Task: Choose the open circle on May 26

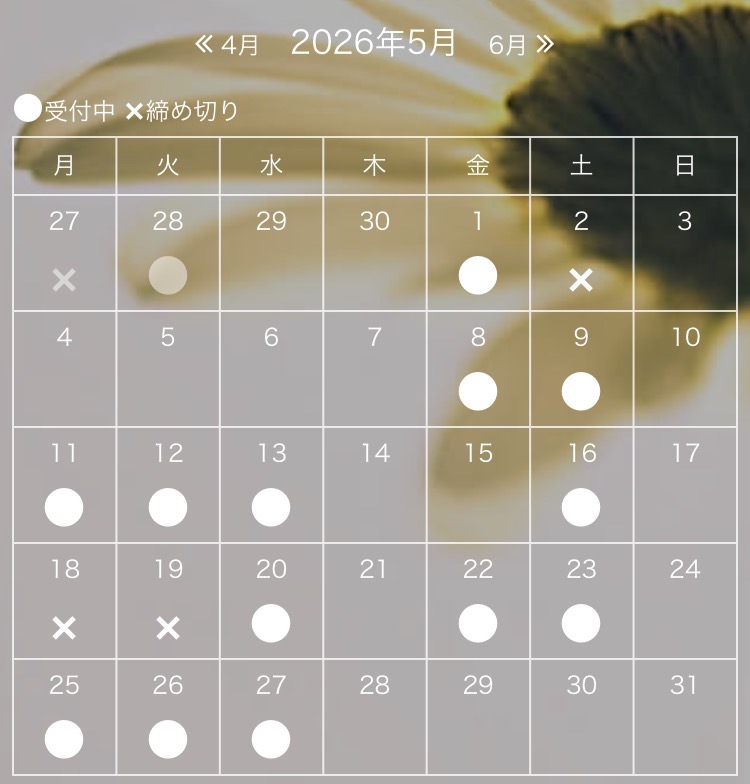Action: point(168,740)
